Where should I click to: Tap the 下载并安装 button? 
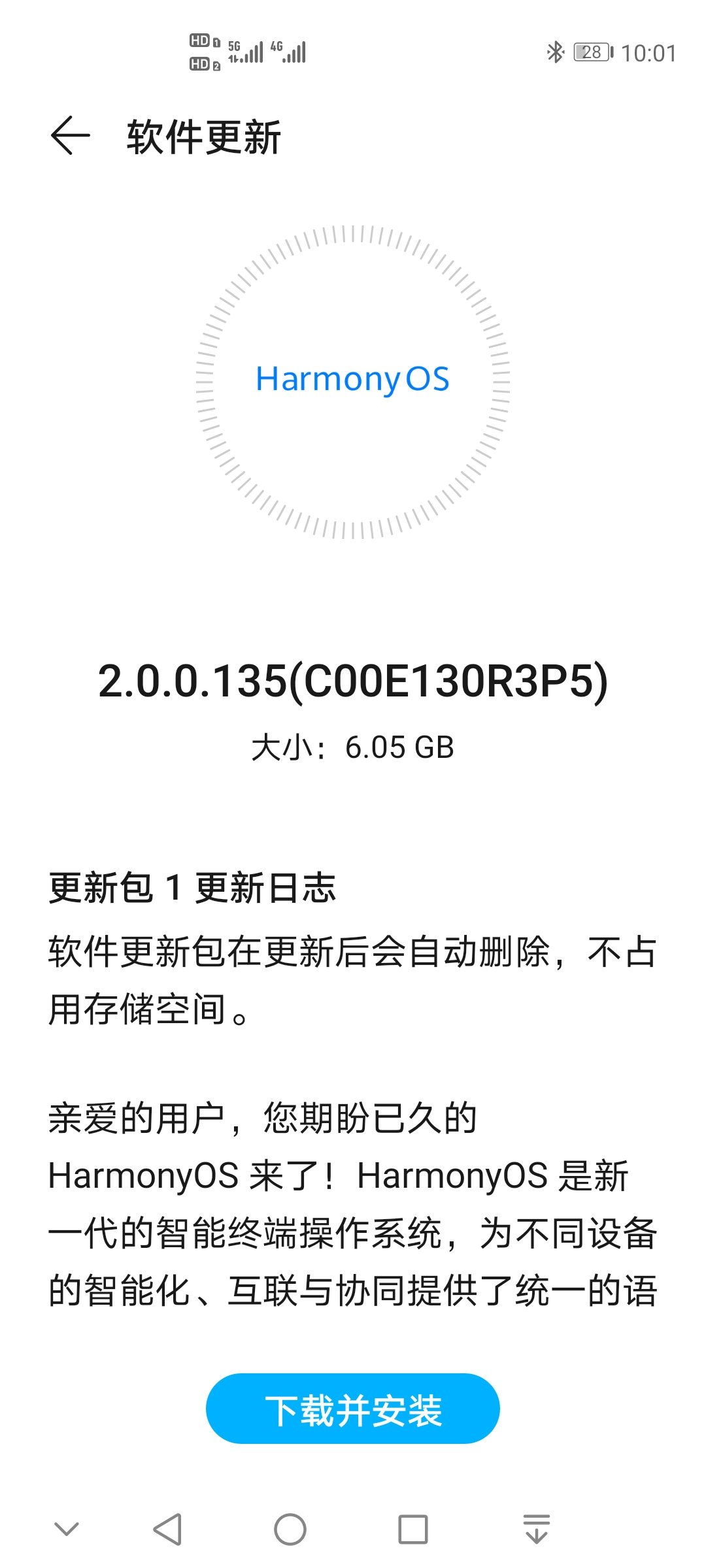point(353,1409)
